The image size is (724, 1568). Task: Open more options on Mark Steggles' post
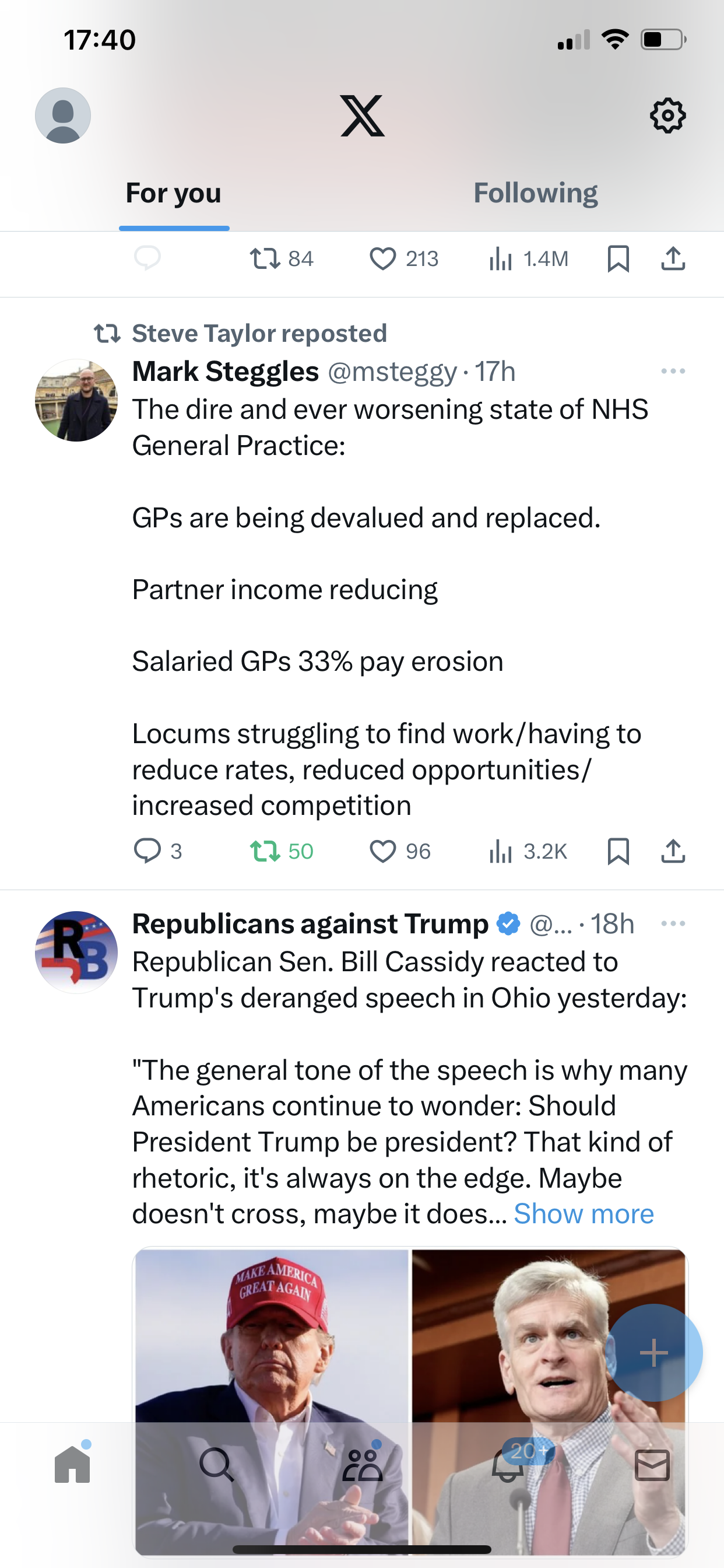point(673,370)
